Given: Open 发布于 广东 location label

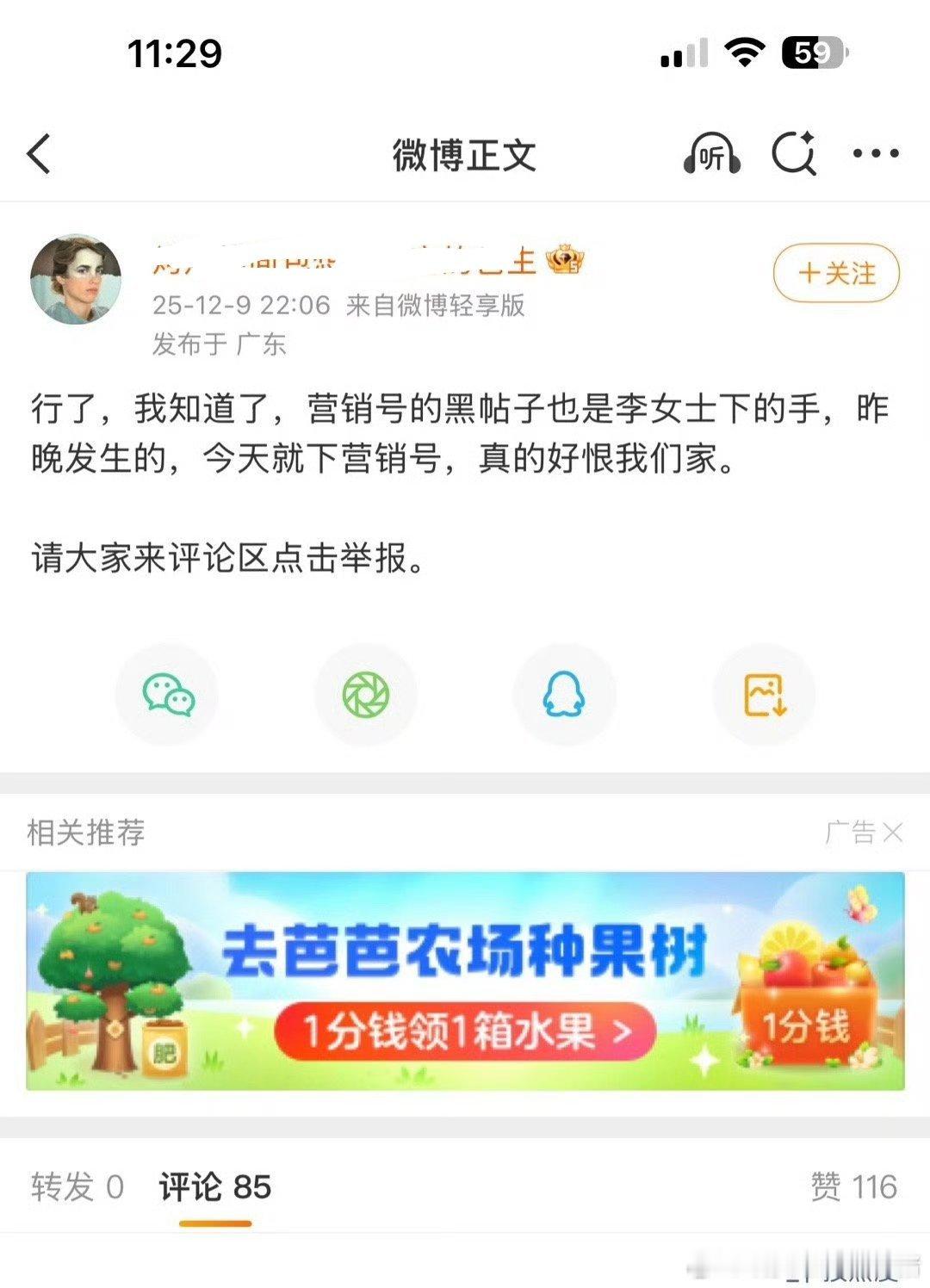Looking at the screenshot, I should click(x=219, y=344).
